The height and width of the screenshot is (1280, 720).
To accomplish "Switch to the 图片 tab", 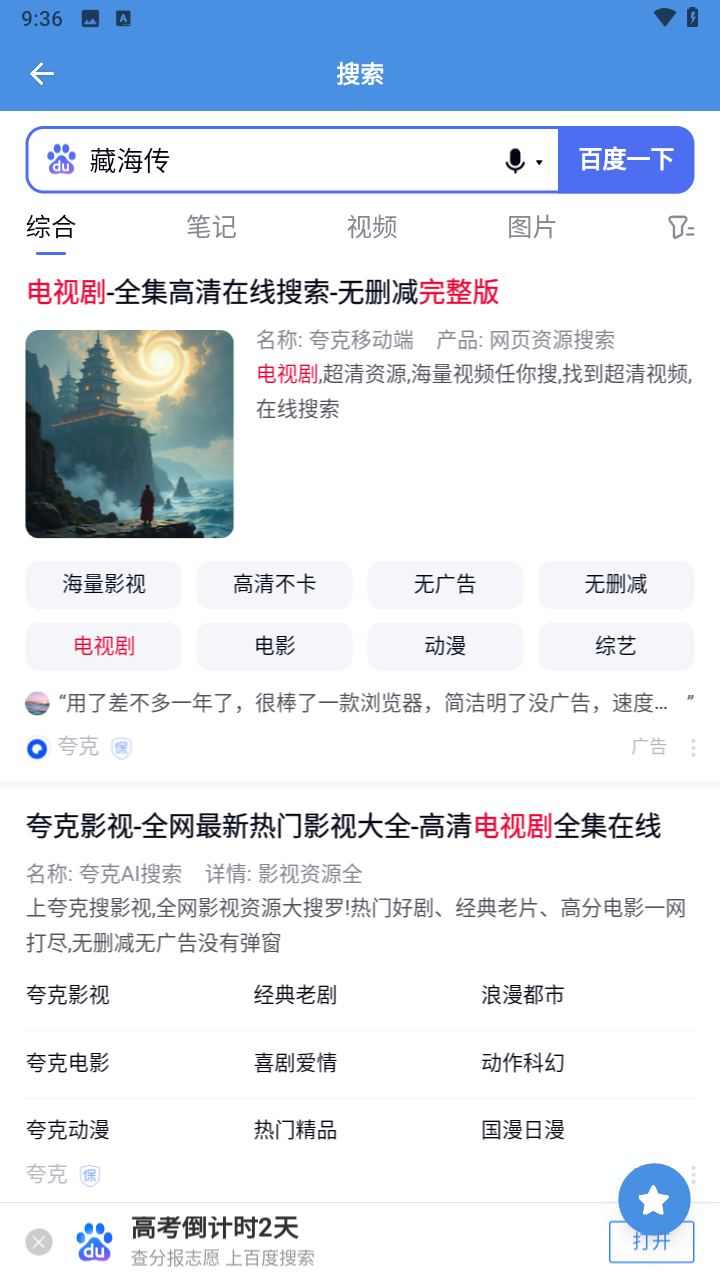I will [x=531, y=227].
